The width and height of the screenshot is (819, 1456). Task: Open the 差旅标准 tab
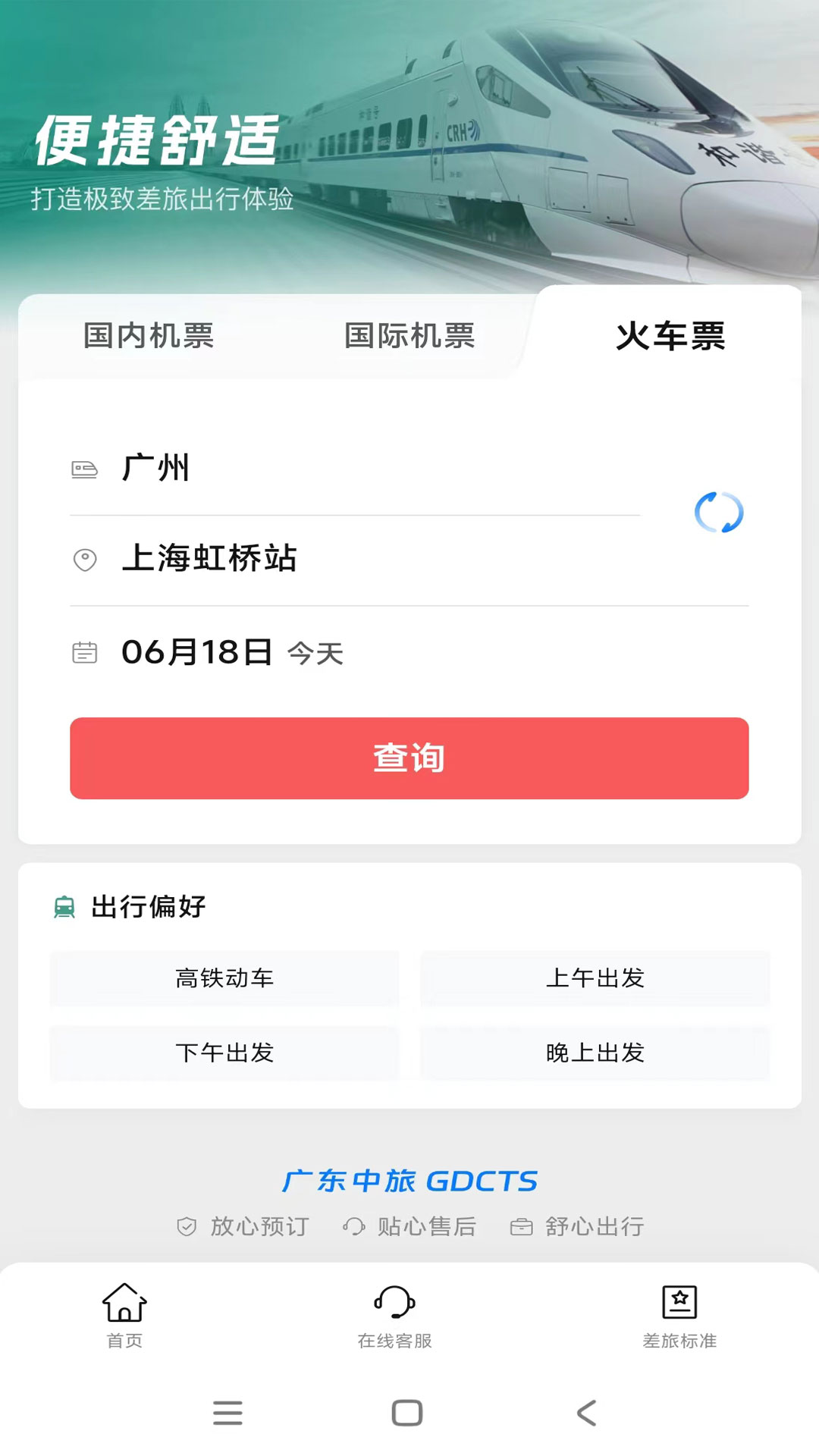click(679, 1316)
